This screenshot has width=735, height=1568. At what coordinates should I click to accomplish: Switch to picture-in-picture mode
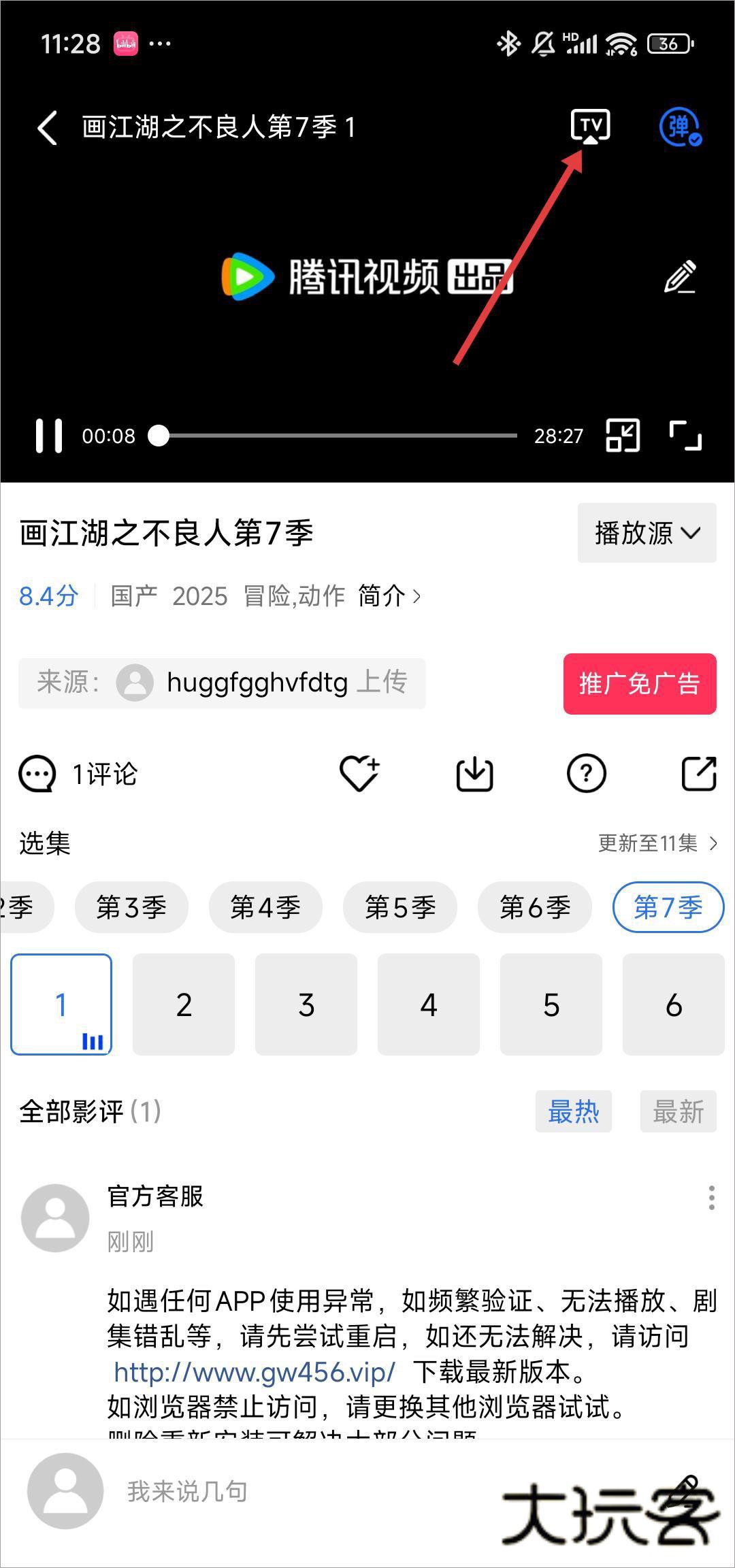[x=623, y=436]
